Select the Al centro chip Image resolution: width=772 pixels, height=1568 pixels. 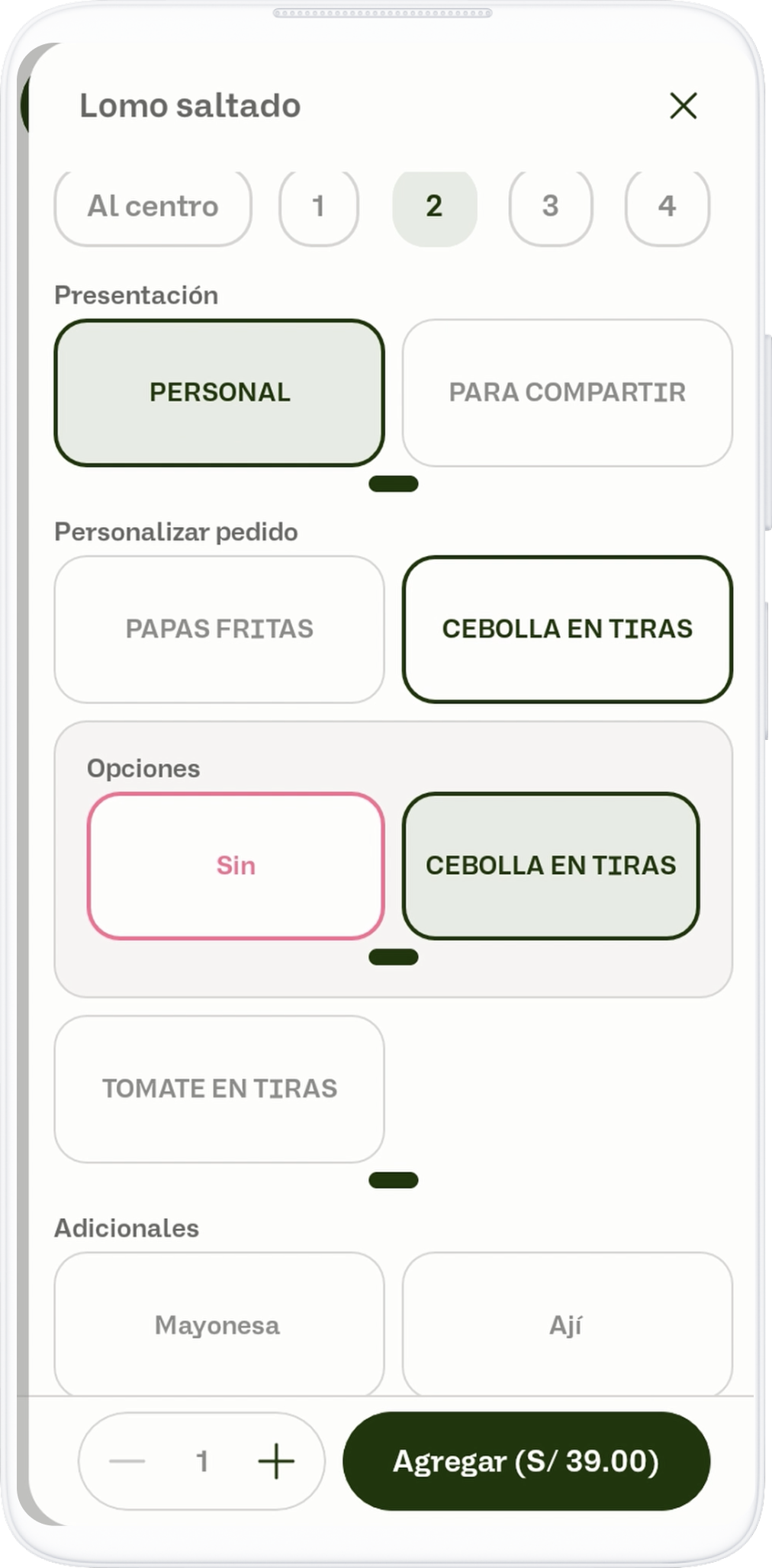pyautogui.click(x=153, y=206)
